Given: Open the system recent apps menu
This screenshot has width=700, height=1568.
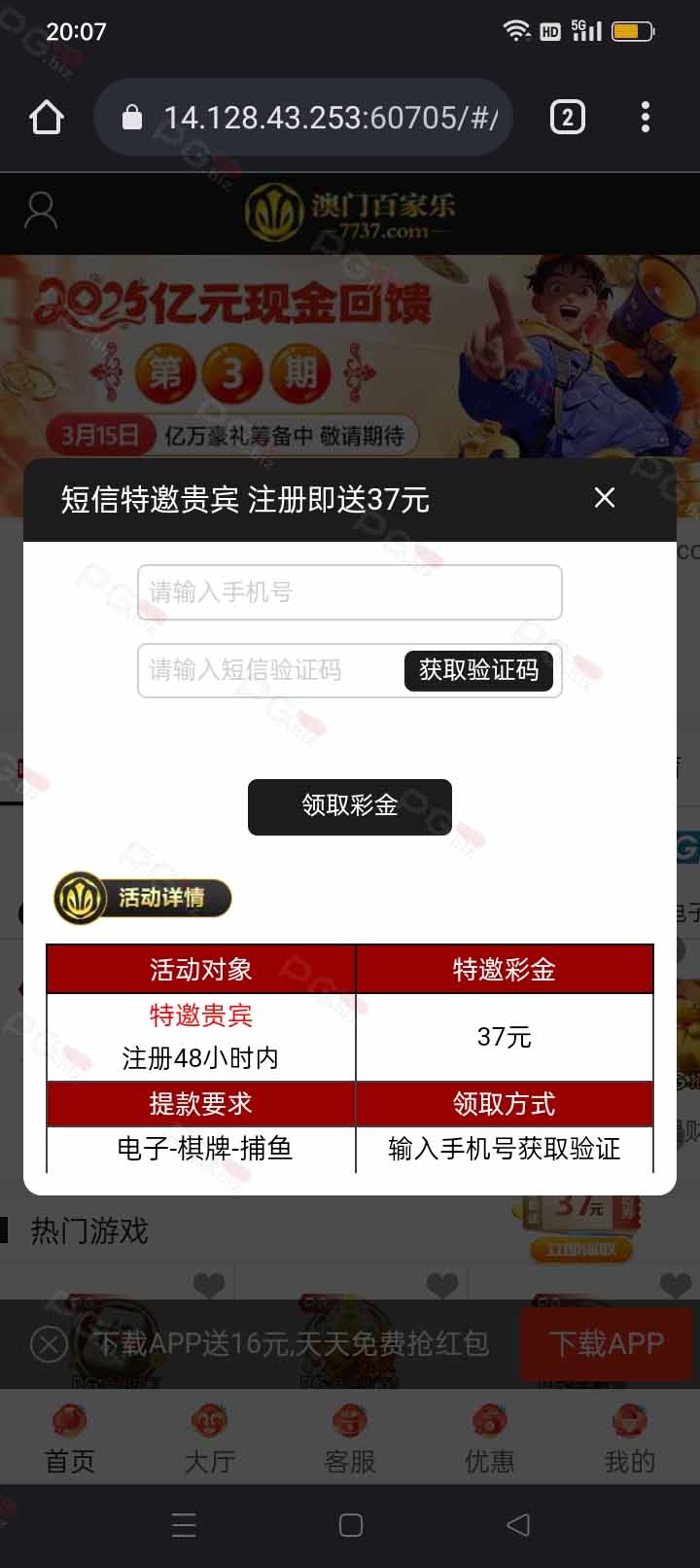Looking at the screenshot, I should pyautogui.click(x=184, y=1524).
